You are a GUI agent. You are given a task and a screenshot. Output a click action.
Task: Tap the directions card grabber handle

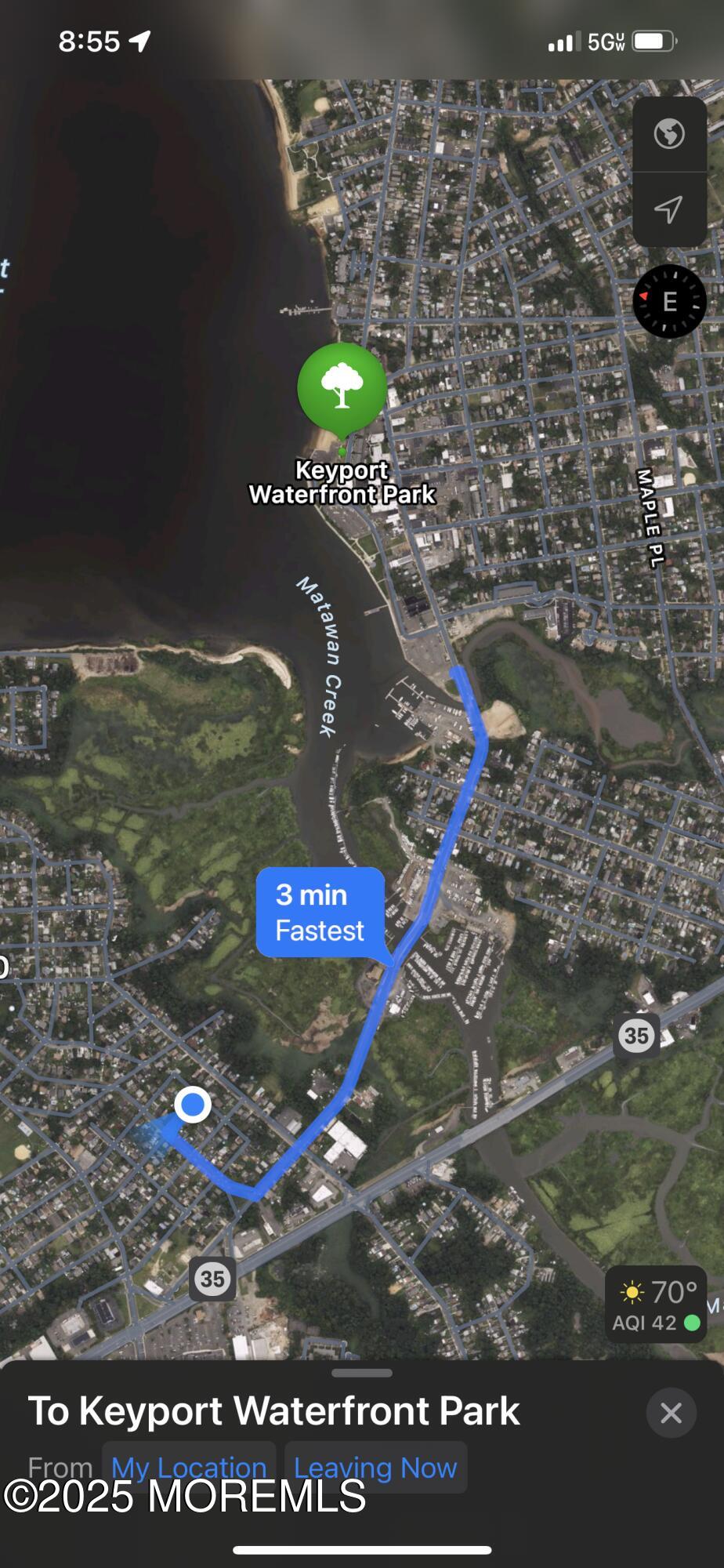362,1373
